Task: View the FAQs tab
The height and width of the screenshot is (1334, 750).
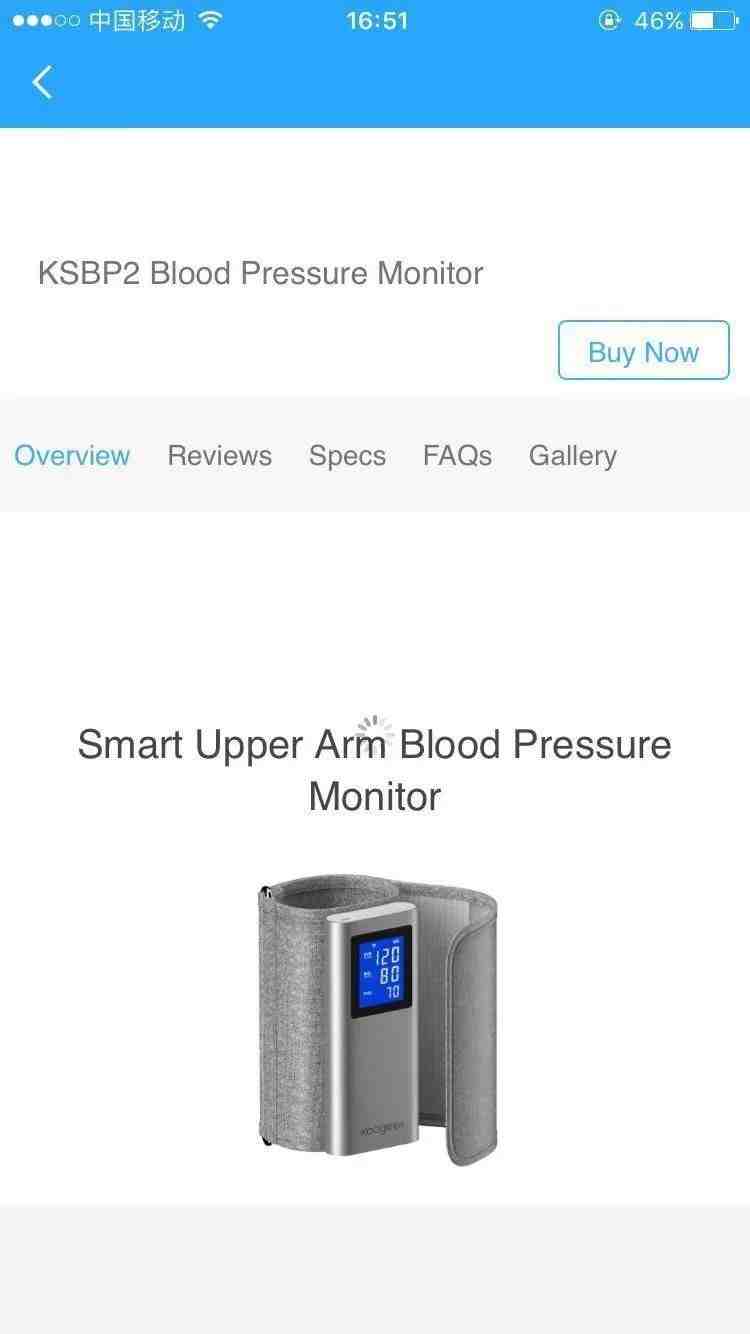Action: click(x=457, y=456)
